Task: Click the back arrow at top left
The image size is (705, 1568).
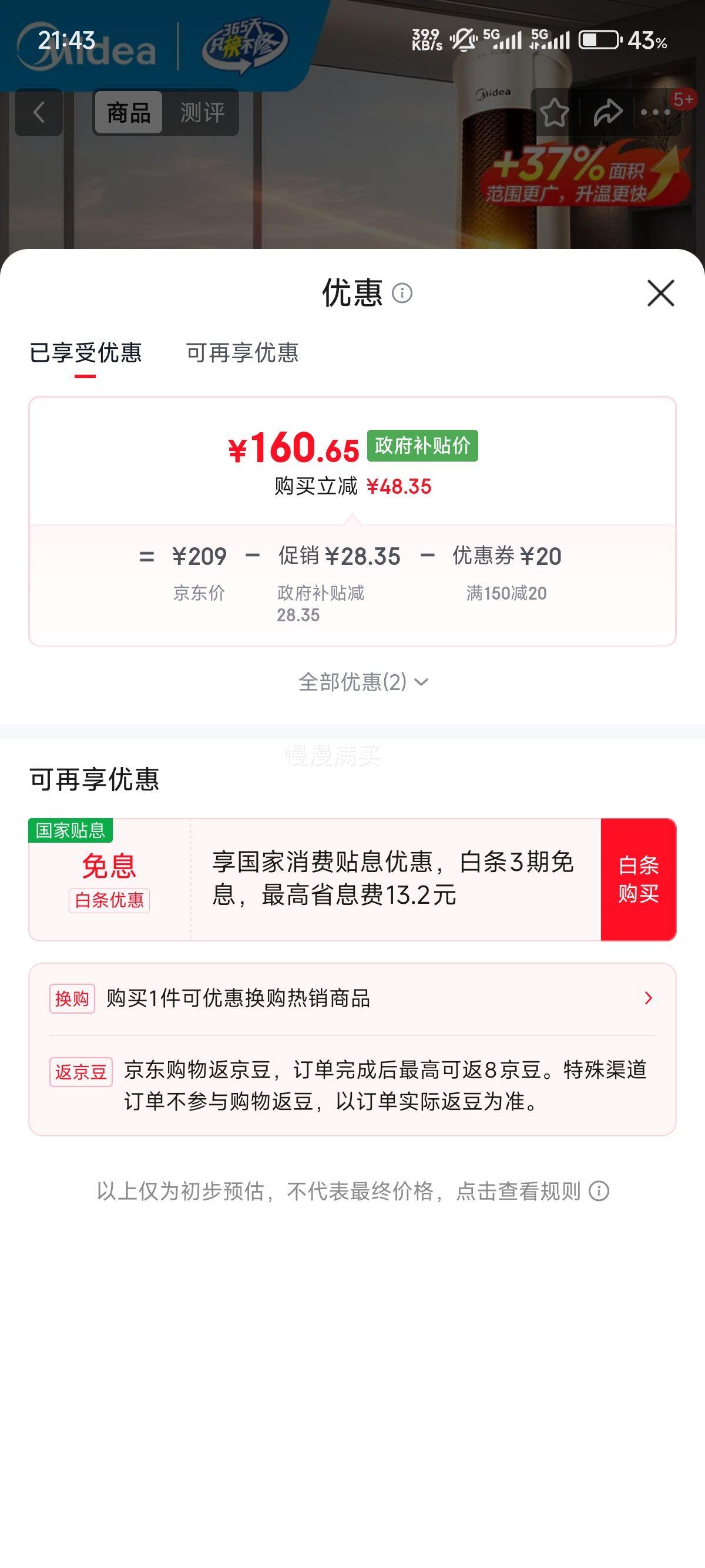Action: coord(38,112)
